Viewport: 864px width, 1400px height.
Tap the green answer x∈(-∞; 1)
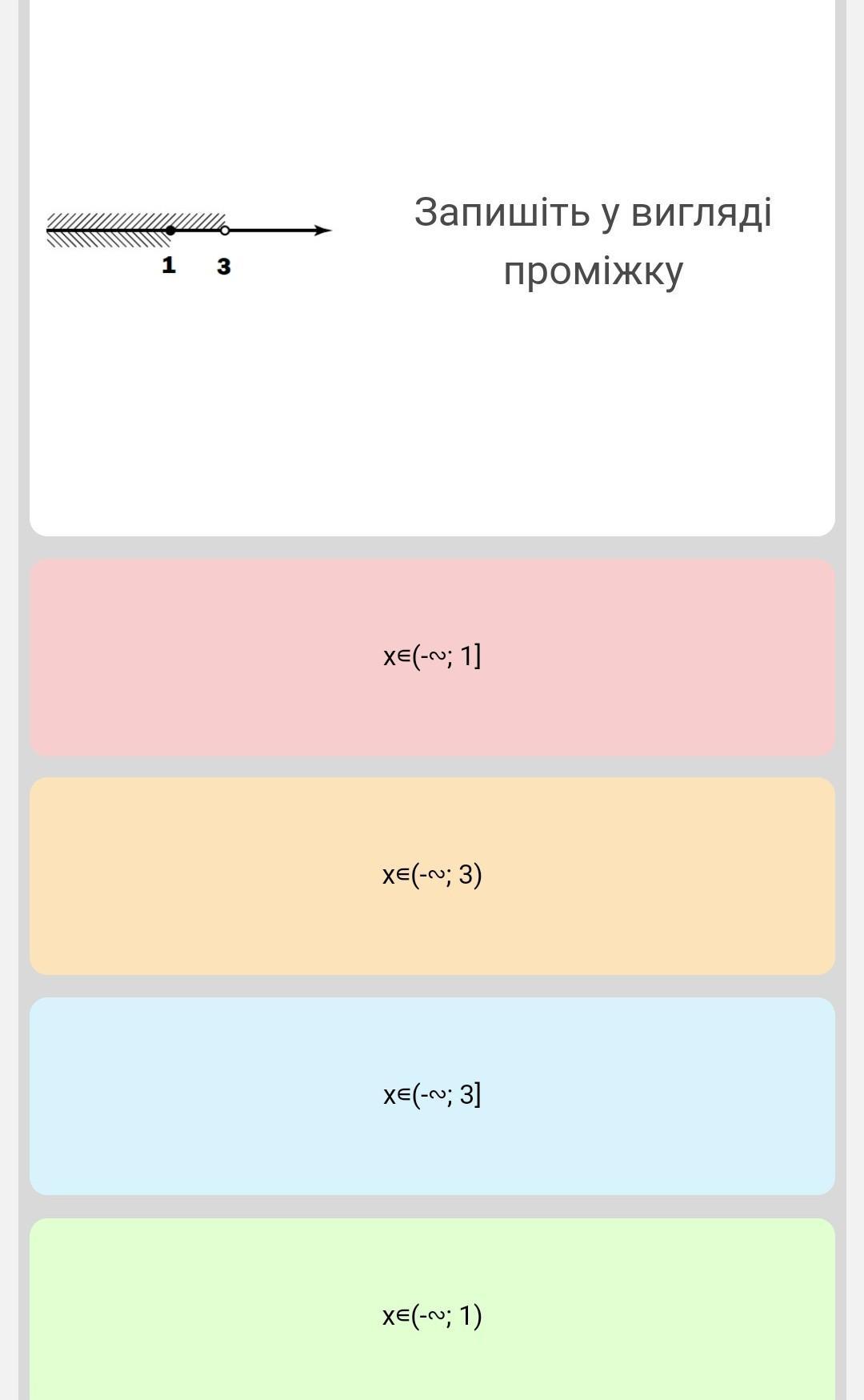pos(432,1310)
